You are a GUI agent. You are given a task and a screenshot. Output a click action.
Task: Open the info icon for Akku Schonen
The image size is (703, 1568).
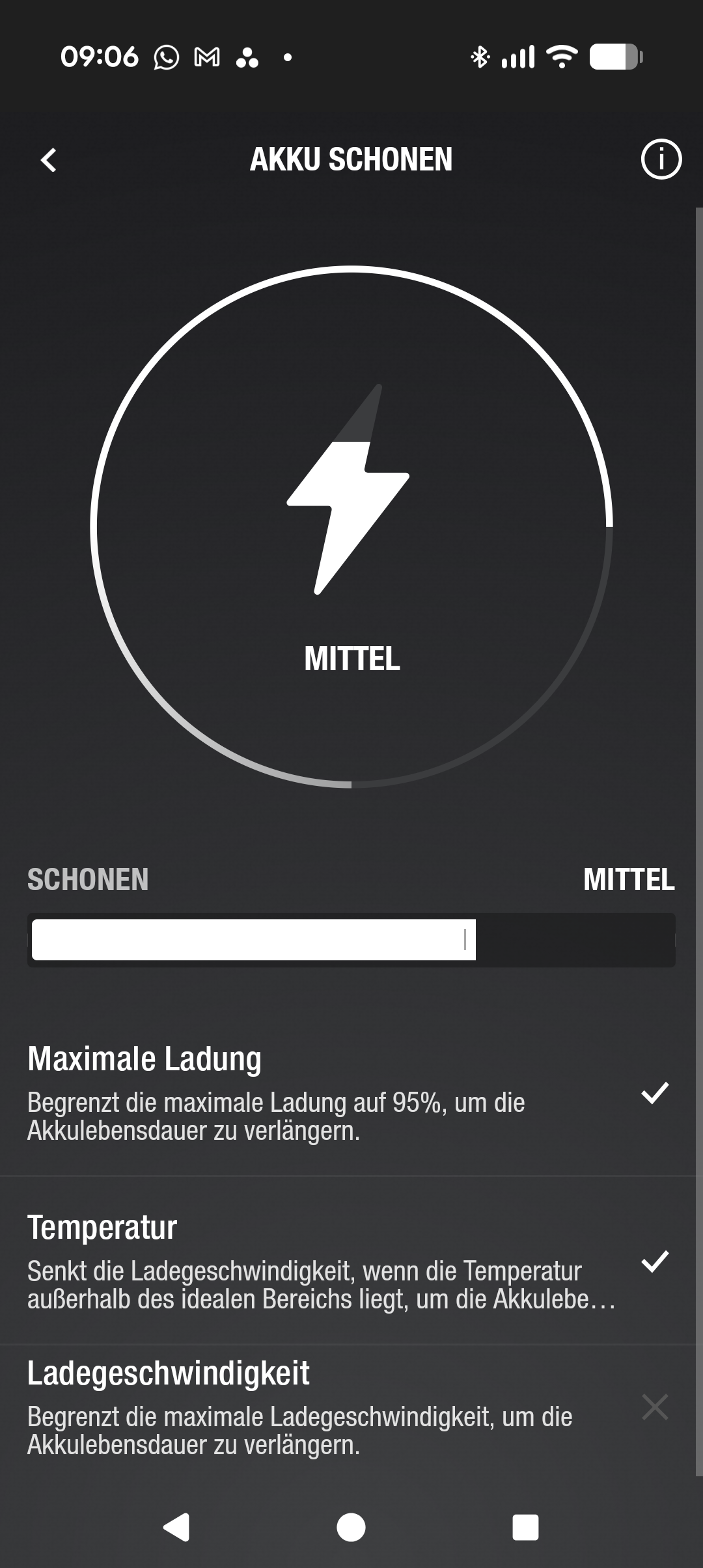661,159
